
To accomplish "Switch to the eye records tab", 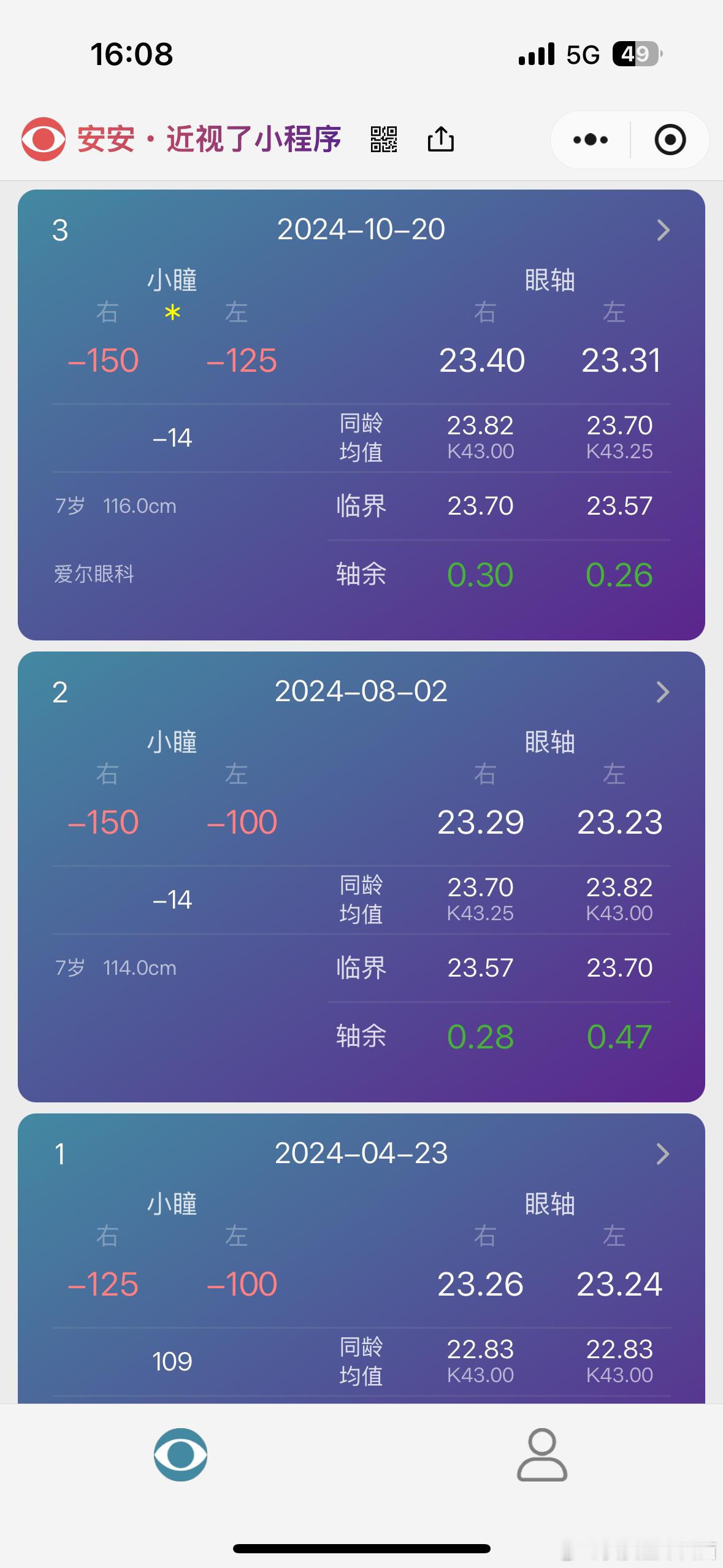I will point(180,1455).
